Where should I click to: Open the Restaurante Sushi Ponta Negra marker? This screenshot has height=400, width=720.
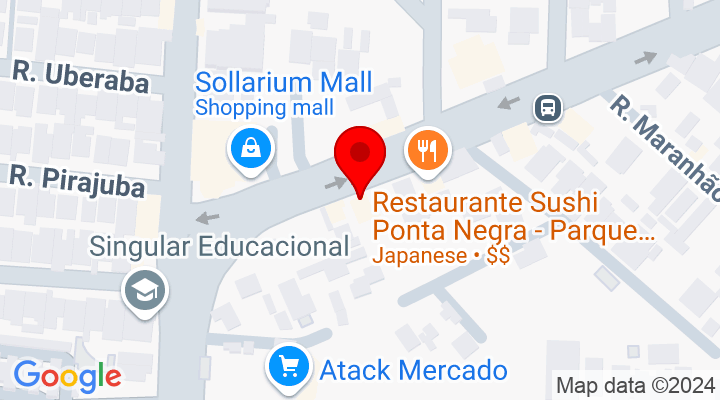click(428, 151)
